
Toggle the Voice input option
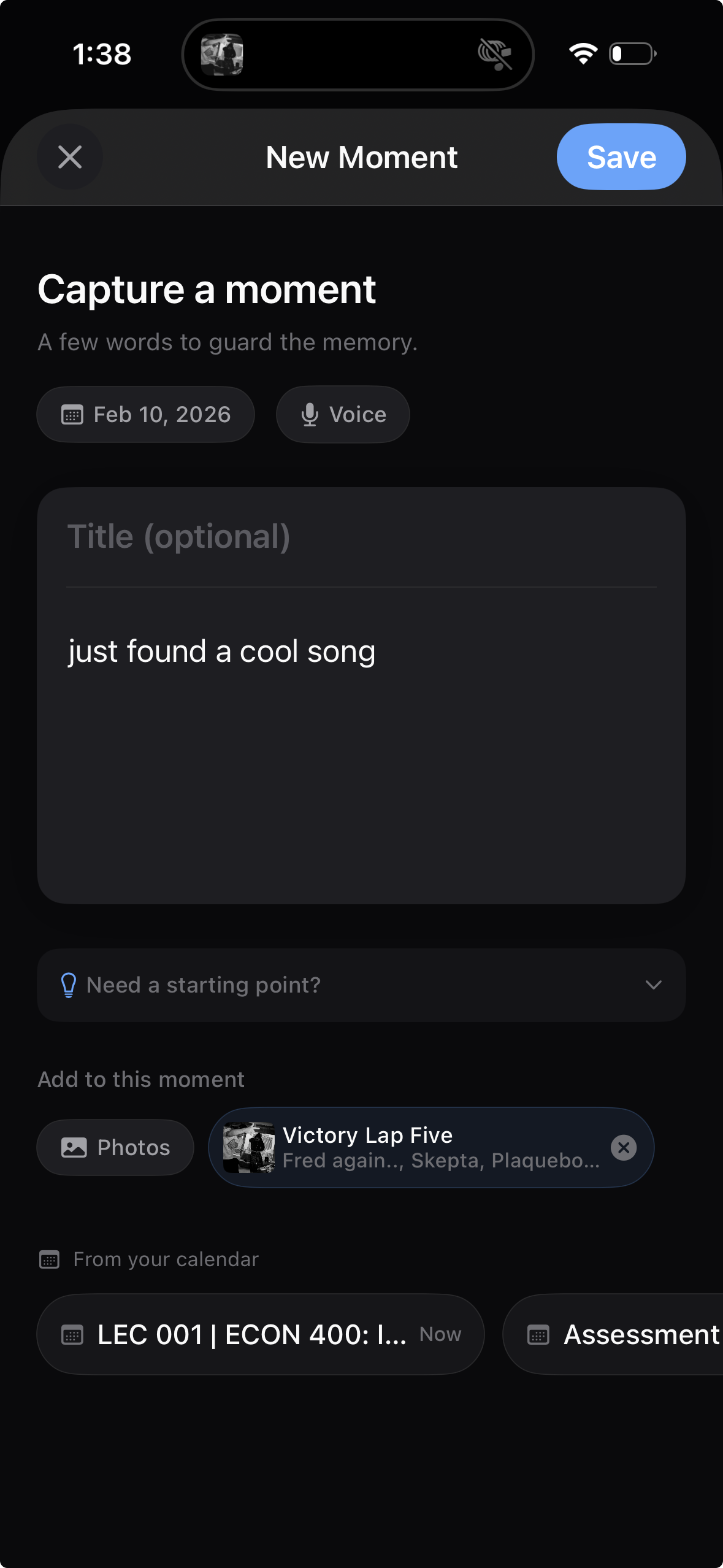(x=342, y=414)
